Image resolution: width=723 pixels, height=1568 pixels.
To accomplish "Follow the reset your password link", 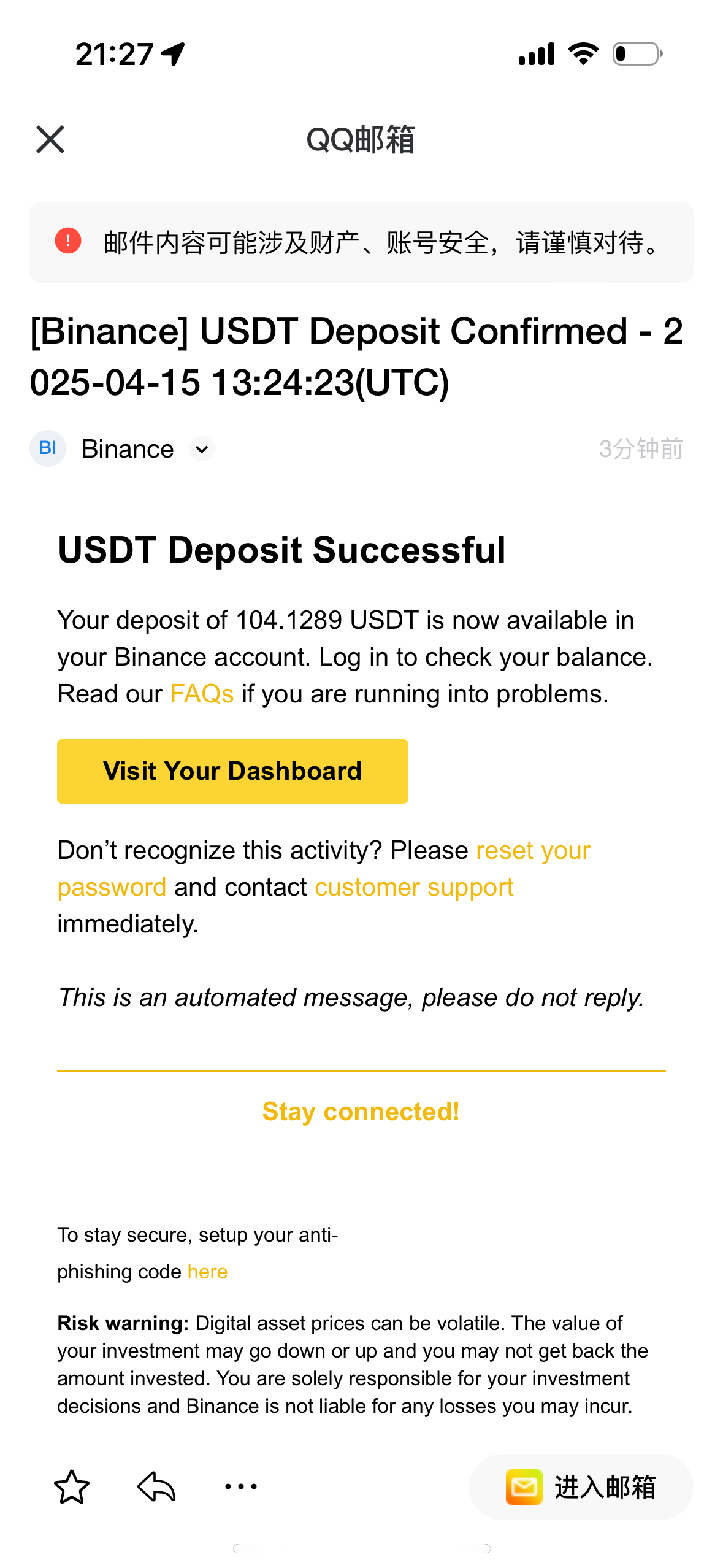I will (324, 869).
